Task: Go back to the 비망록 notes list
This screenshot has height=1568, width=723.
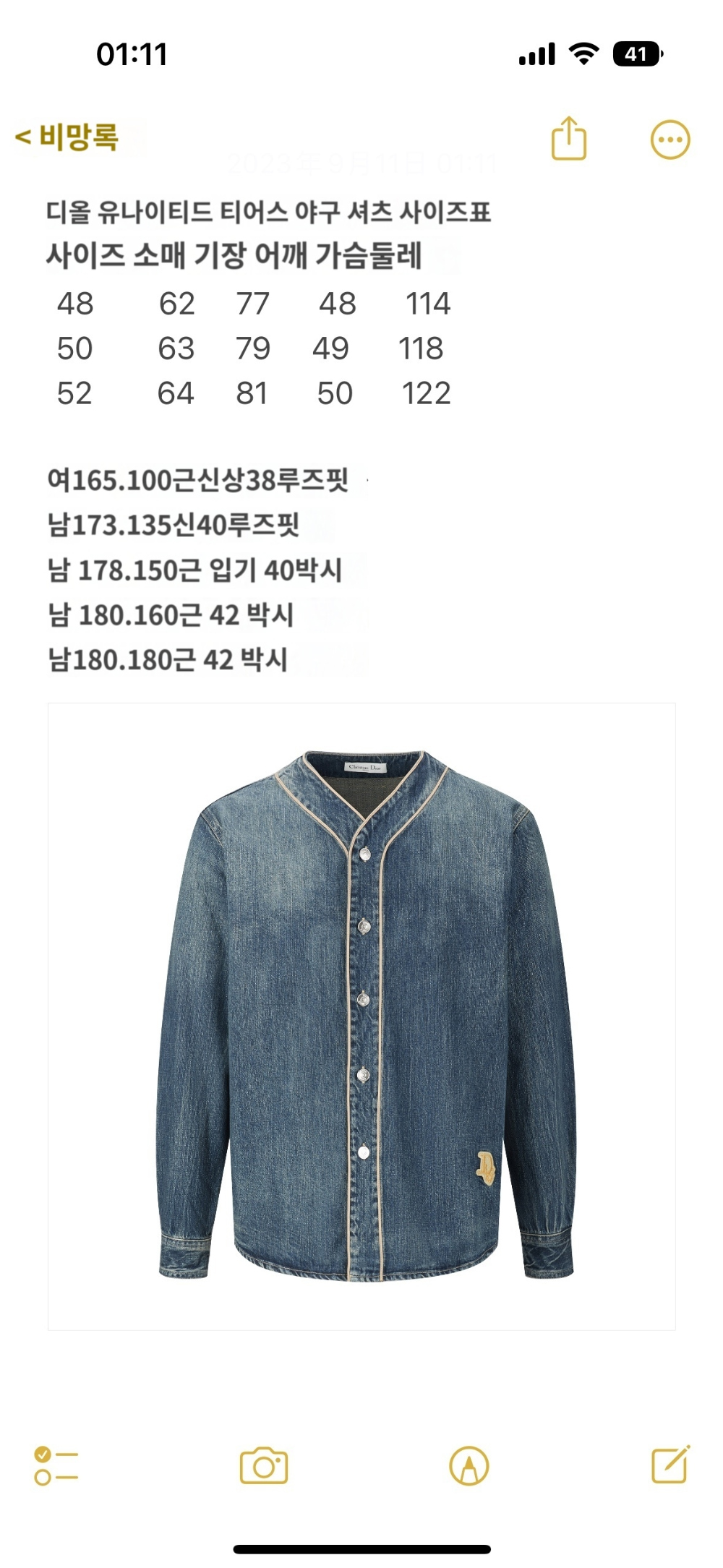Action: (67, 137)
